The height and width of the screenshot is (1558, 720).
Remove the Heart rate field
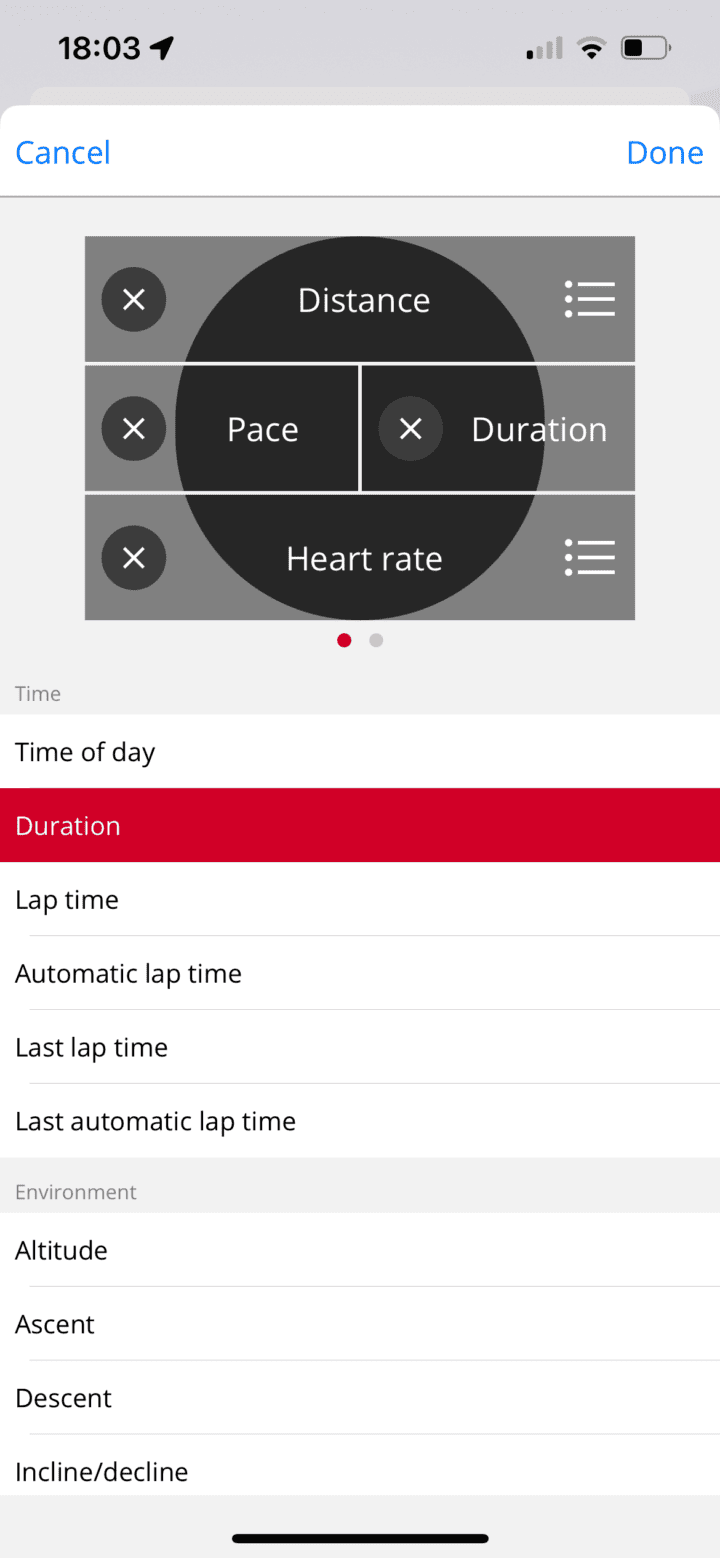click(x=134, y=557)
